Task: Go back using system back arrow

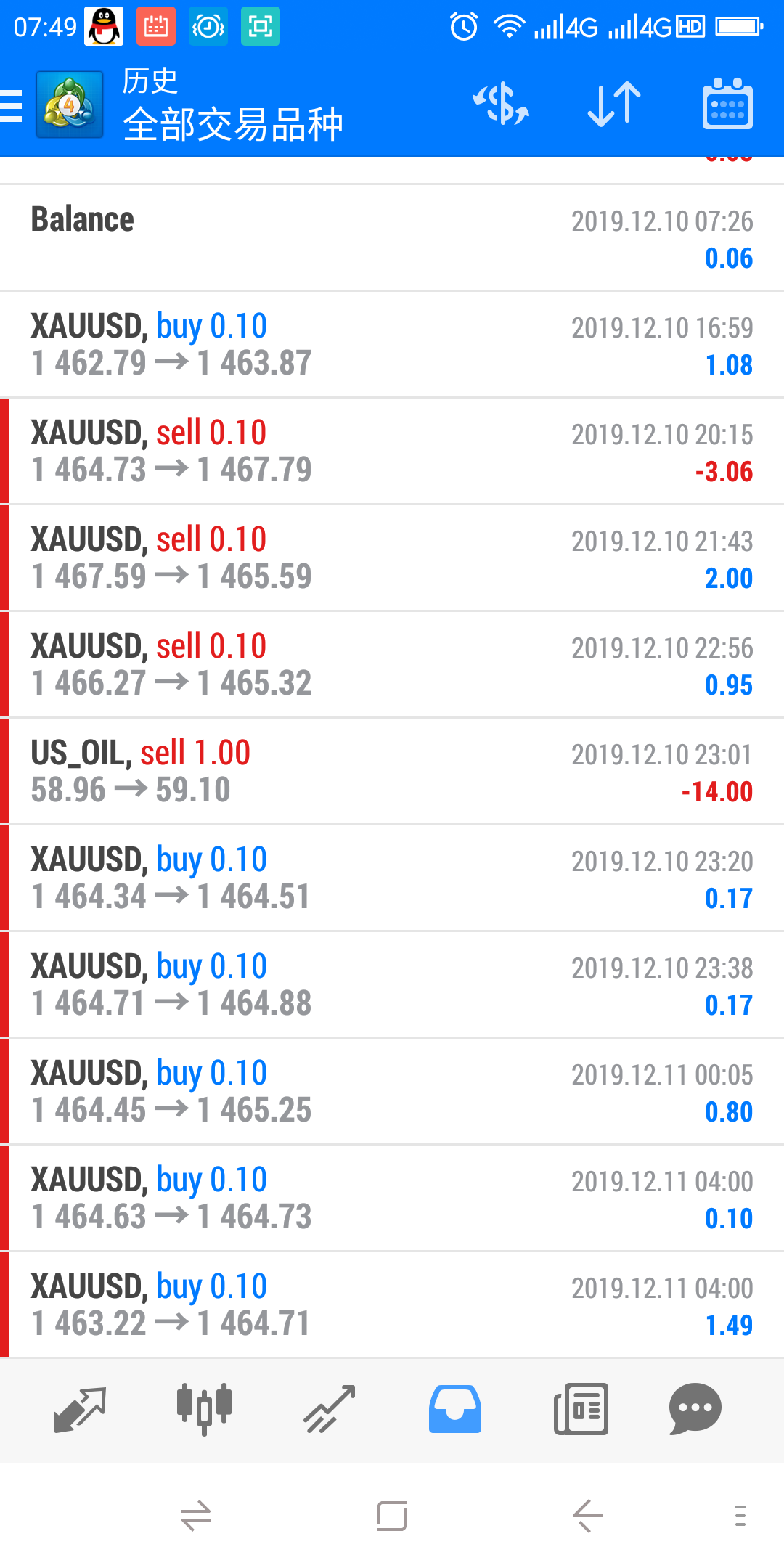Action: 587,1516
